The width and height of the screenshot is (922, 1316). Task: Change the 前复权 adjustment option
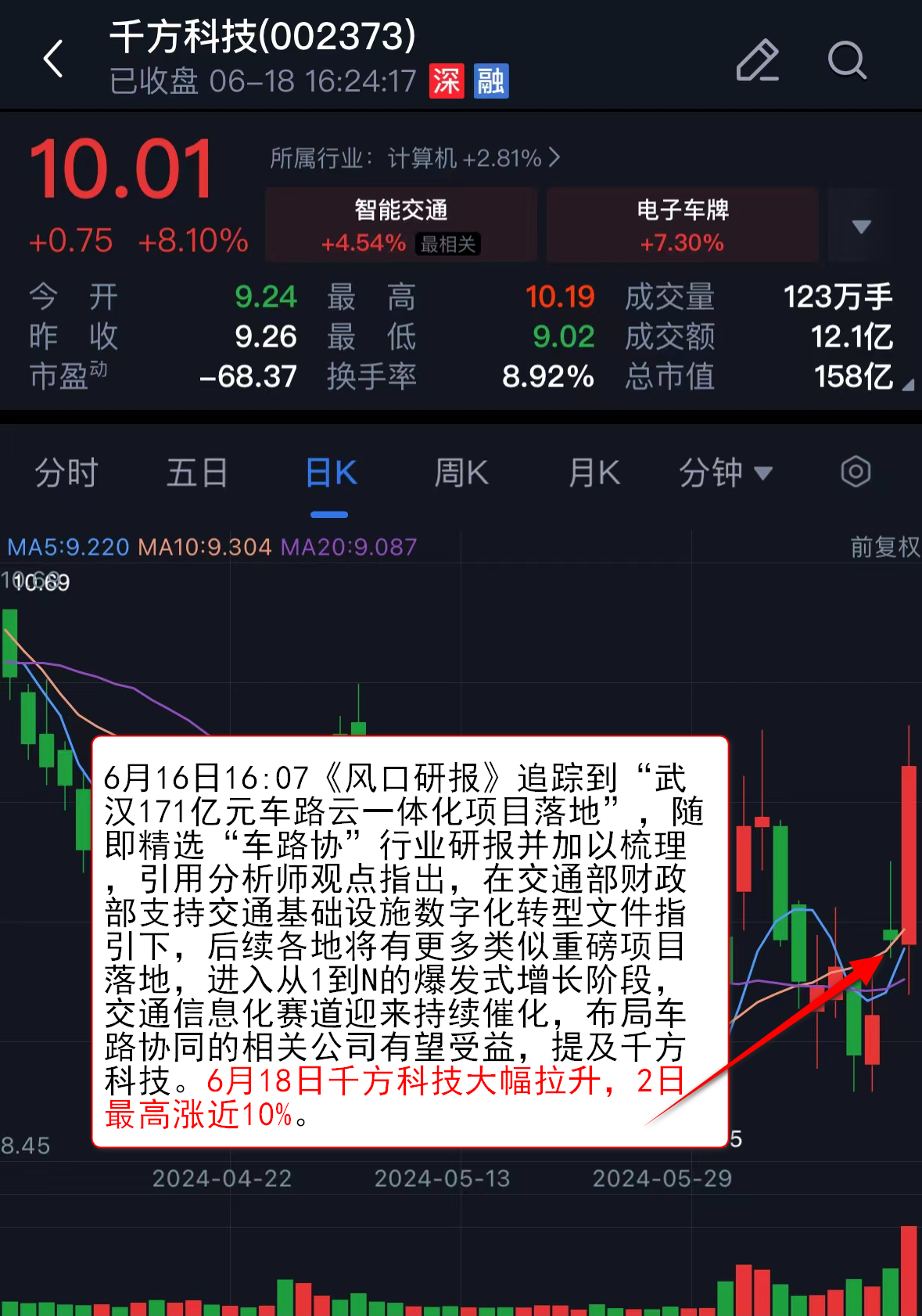point(884,547)
